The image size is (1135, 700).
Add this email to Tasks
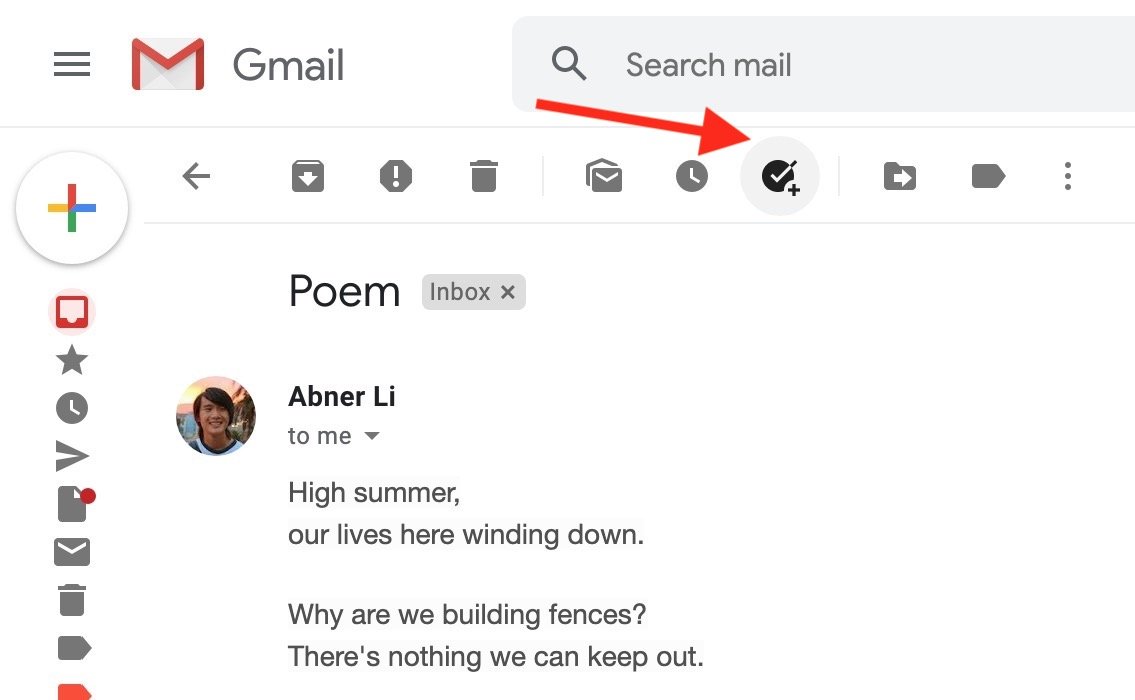click(780, 178)
